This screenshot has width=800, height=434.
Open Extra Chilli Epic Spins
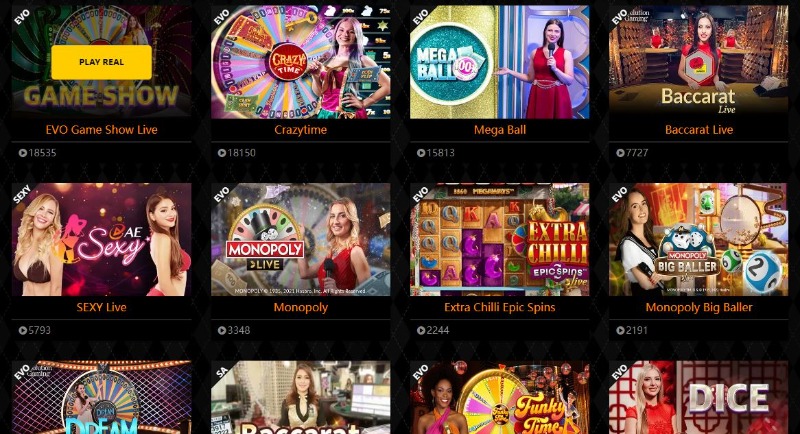[499, 239]
